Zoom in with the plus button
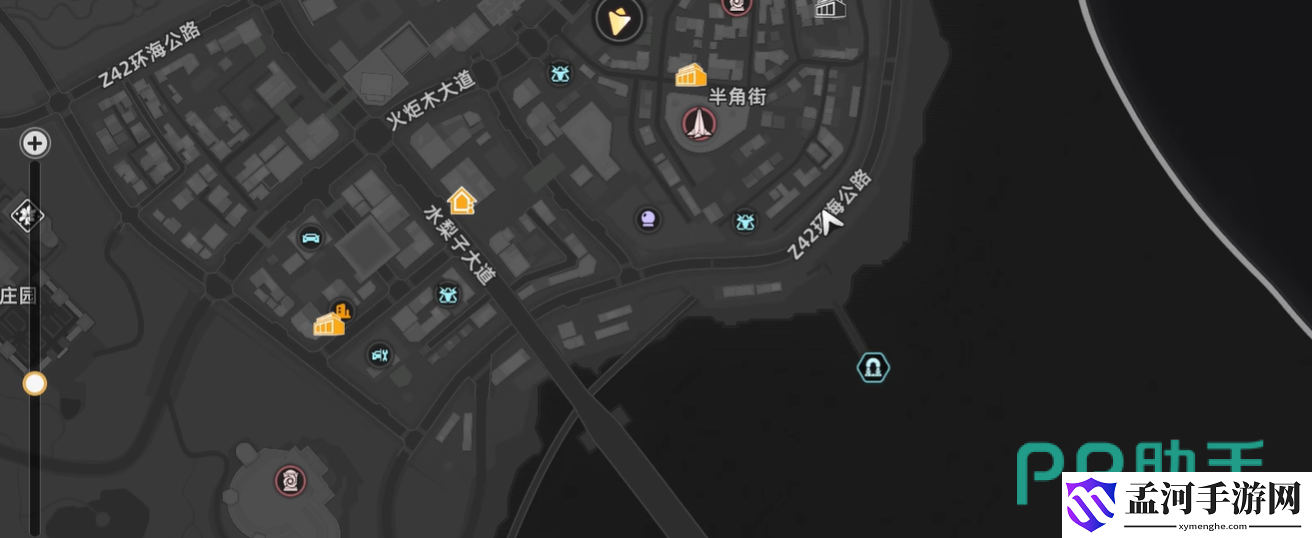 pos(35,143)
